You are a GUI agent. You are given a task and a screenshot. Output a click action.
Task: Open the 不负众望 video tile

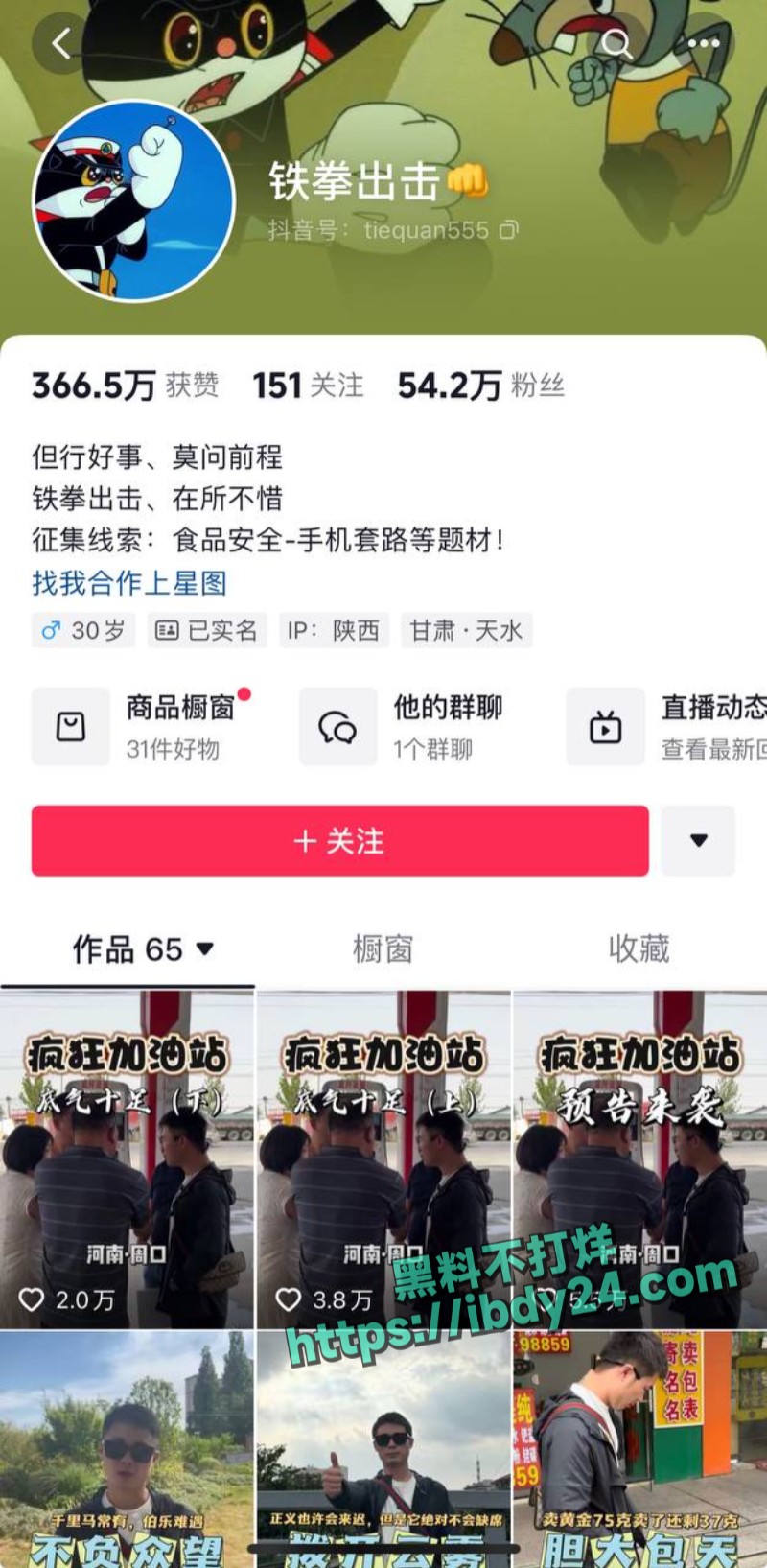[127, 1449]
